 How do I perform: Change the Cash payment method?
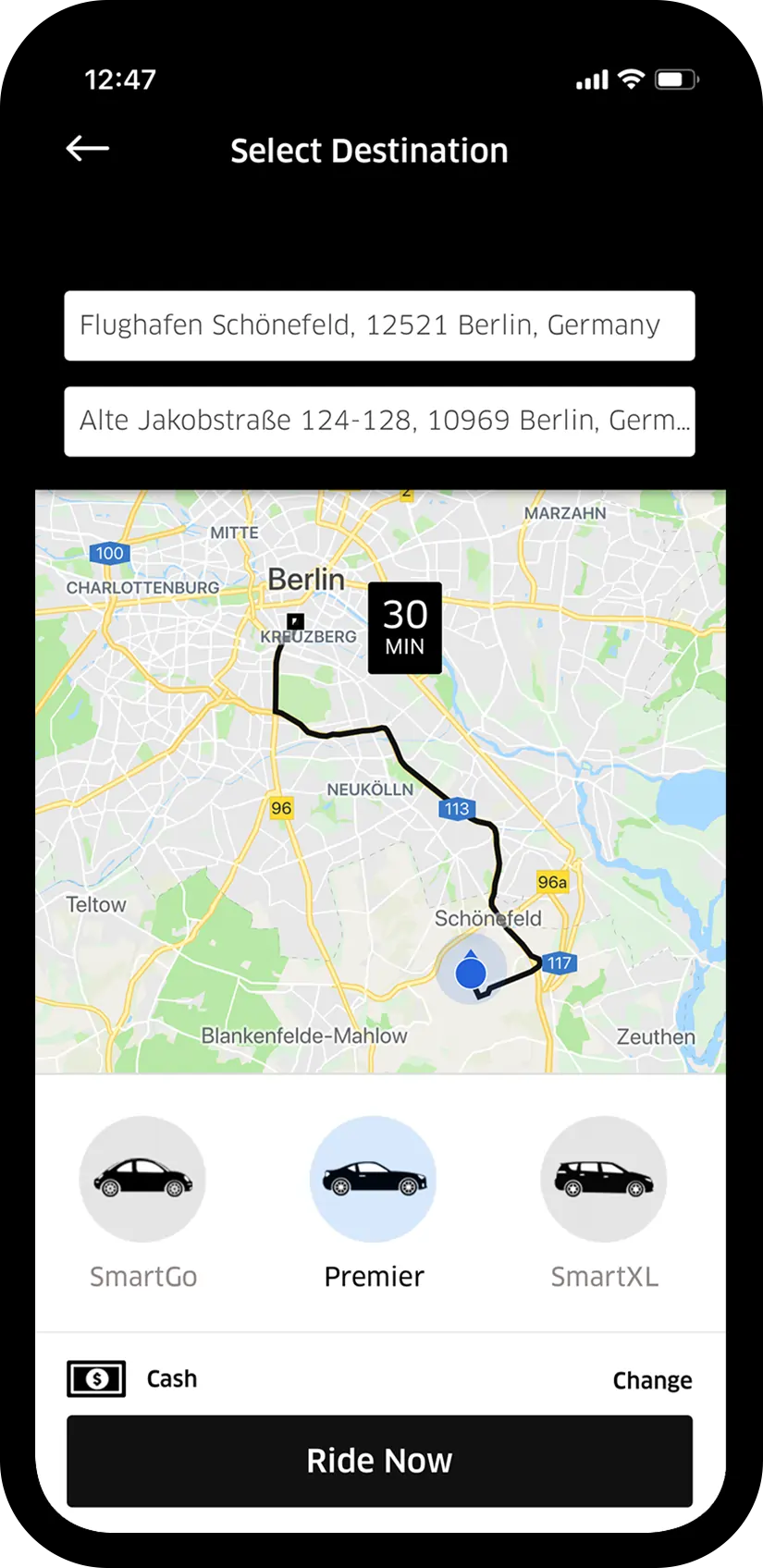(652, 1380)
